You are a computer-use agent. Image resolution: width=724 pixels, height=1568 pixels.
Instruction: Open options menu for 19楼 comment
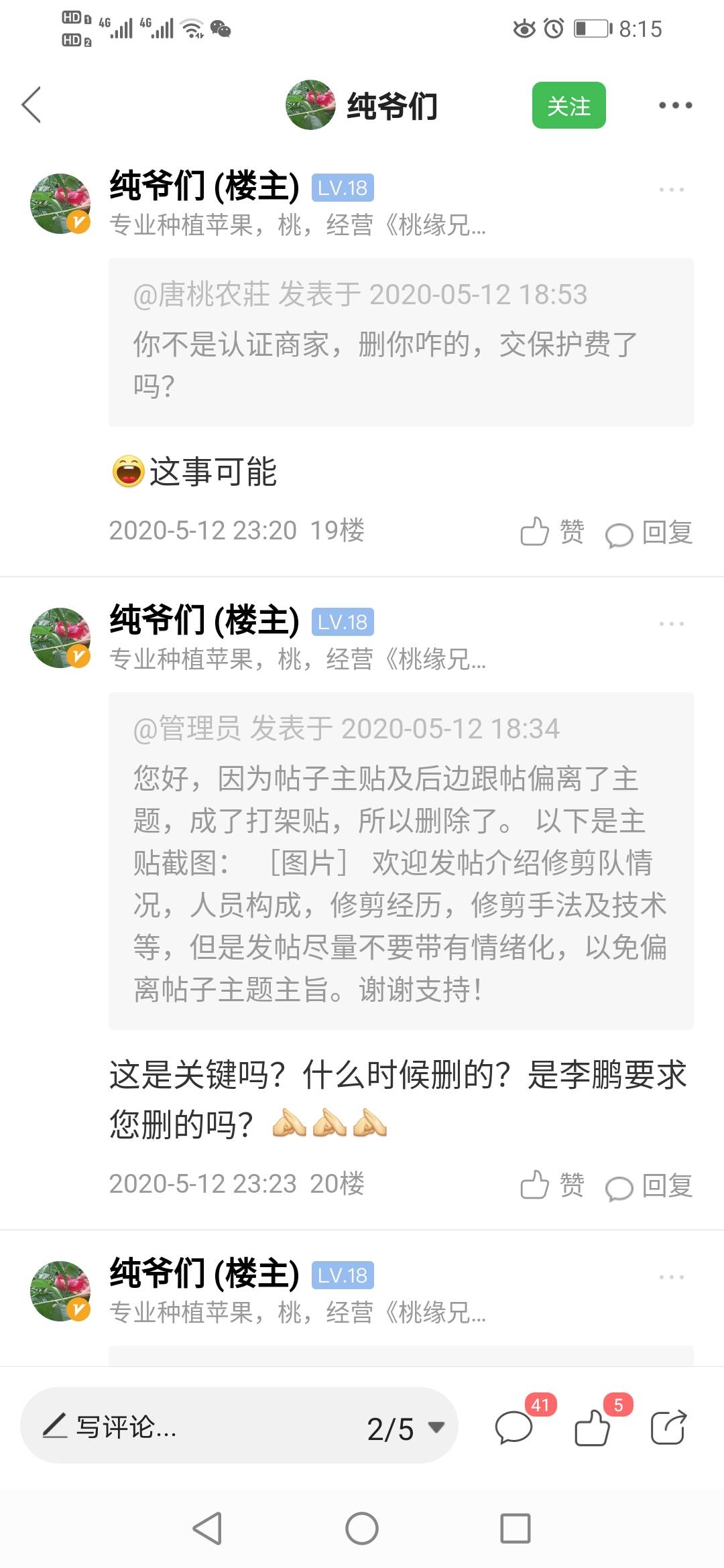click(671, 190)
